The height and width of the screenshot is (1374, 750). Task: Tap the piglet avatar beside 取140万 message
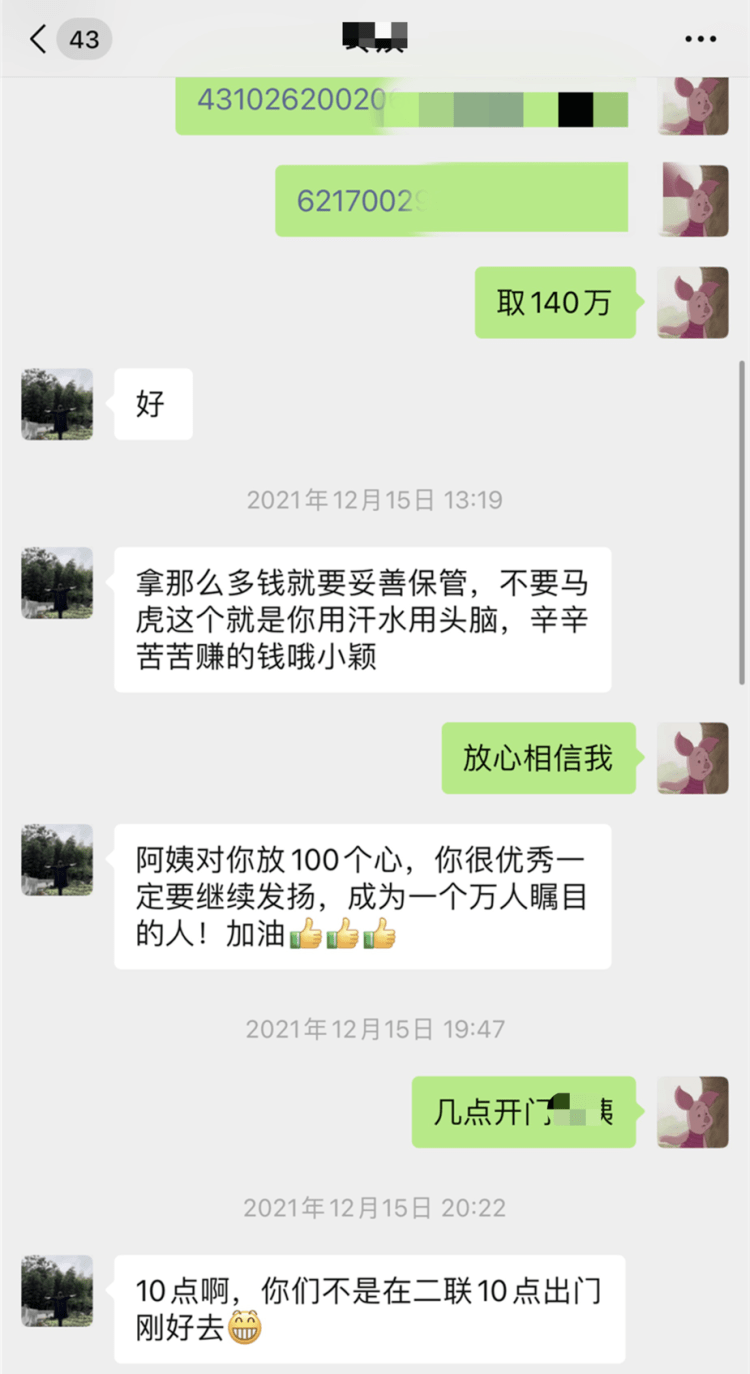[x=692, y=303]
